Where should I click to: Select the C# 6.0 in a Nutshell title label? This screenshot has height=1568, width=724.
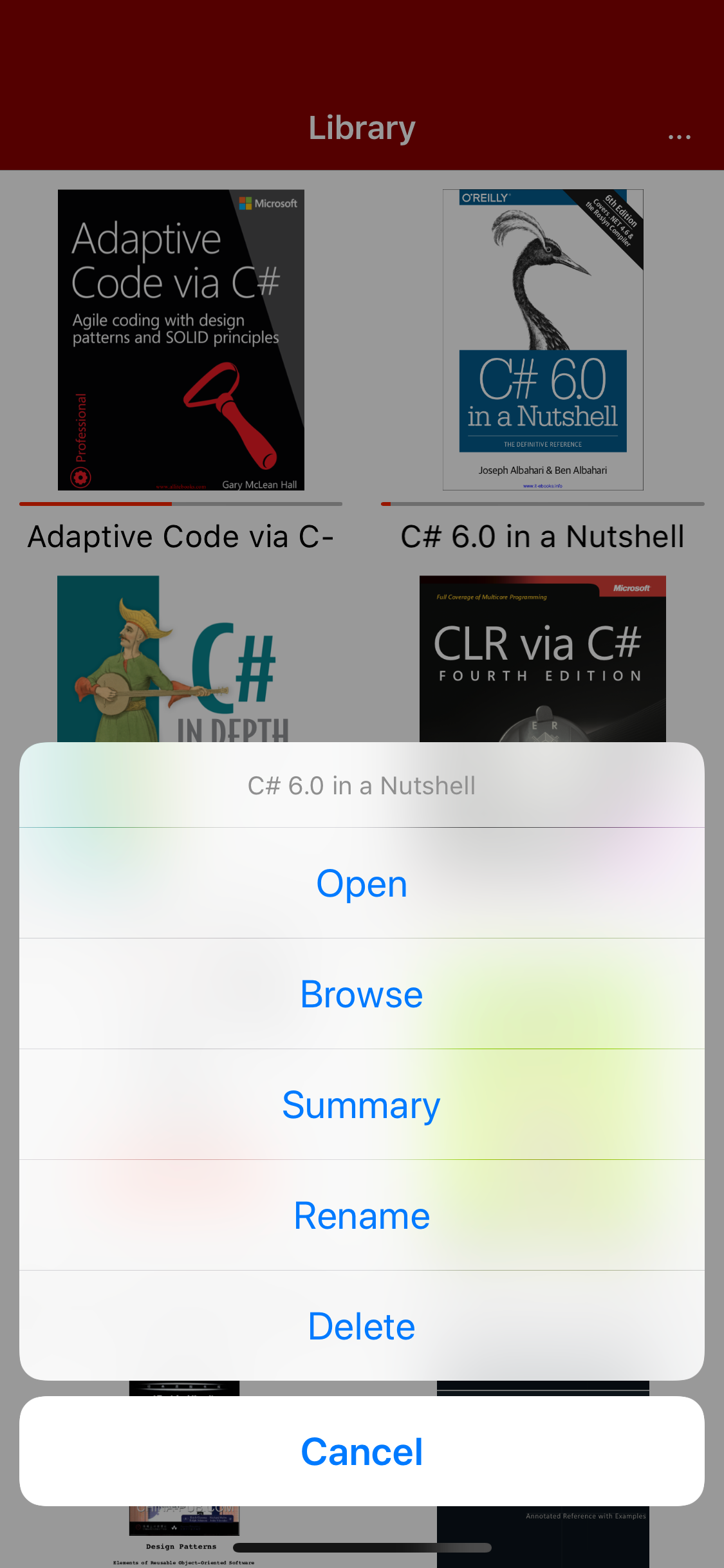tap(543, 536)
